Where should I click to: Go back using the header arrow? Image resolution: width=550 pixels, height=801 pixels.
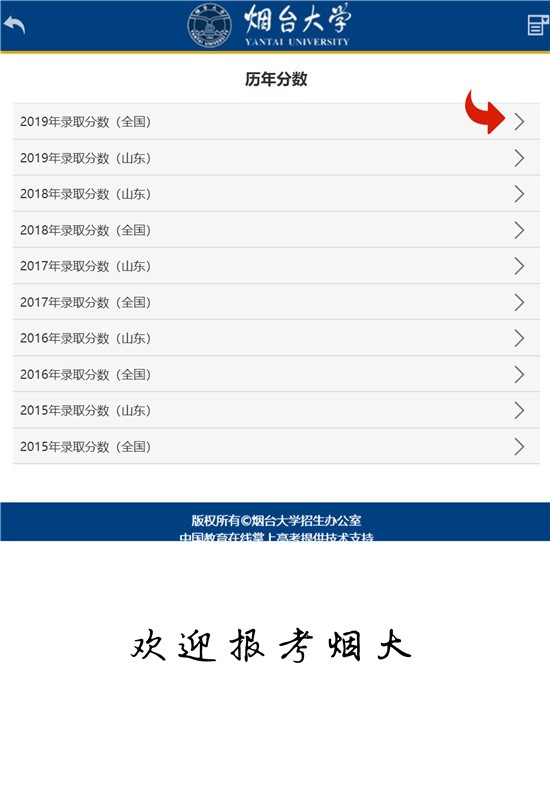[14, 25]
